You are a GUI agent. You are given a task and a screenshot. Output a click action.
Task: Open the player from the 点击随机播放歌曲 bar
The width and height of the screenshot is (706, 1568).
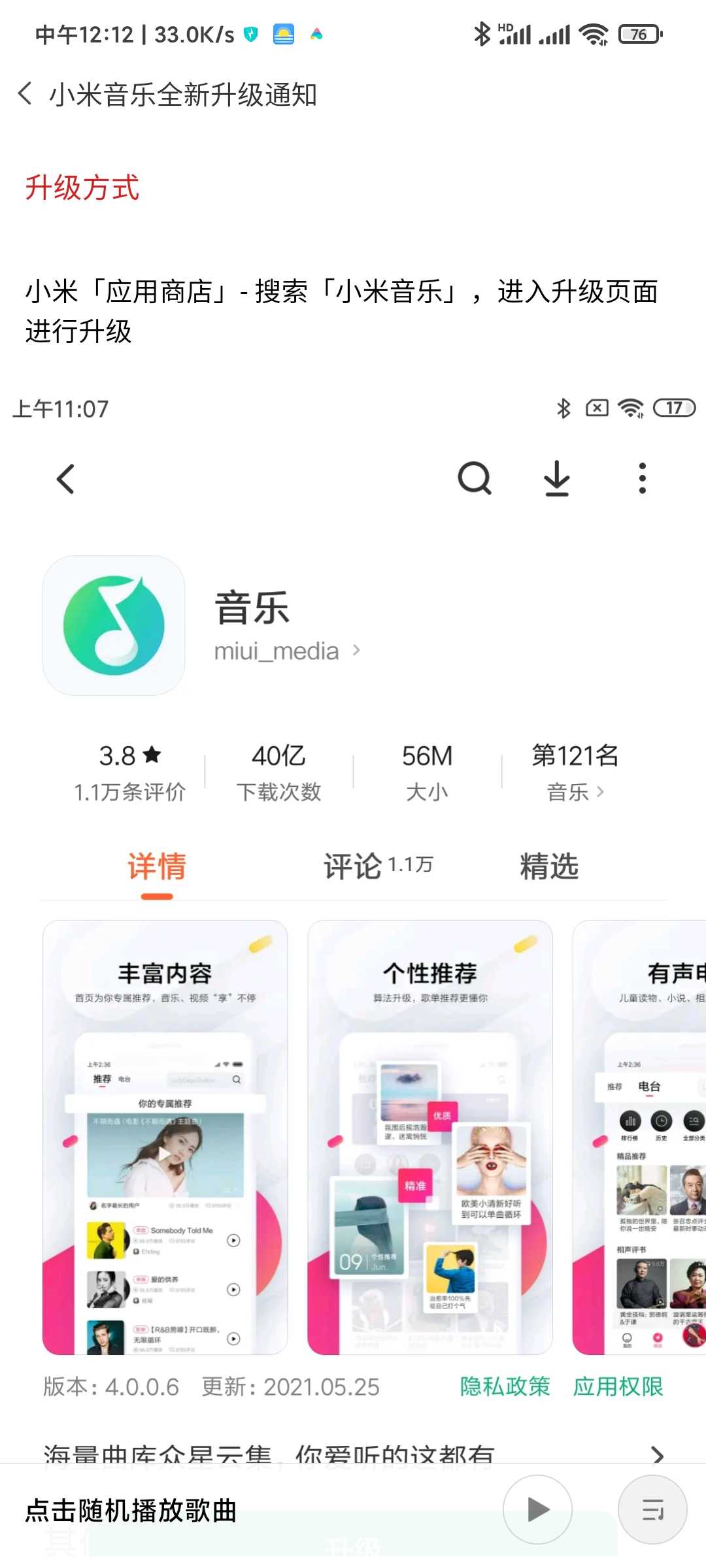(x=131, y=1510)
